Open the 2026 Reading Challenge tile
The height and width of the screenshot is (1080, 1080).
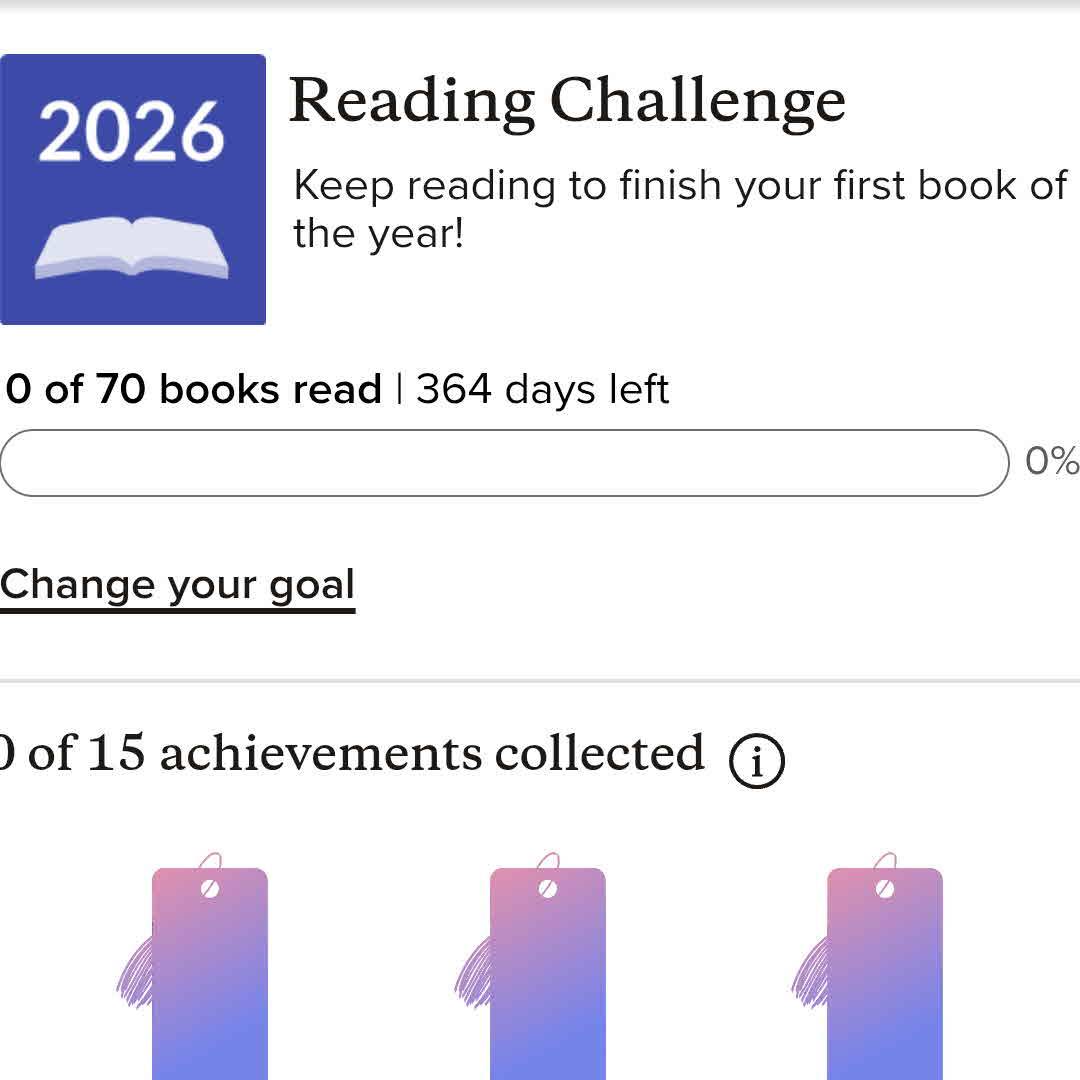tap(133, 190)
